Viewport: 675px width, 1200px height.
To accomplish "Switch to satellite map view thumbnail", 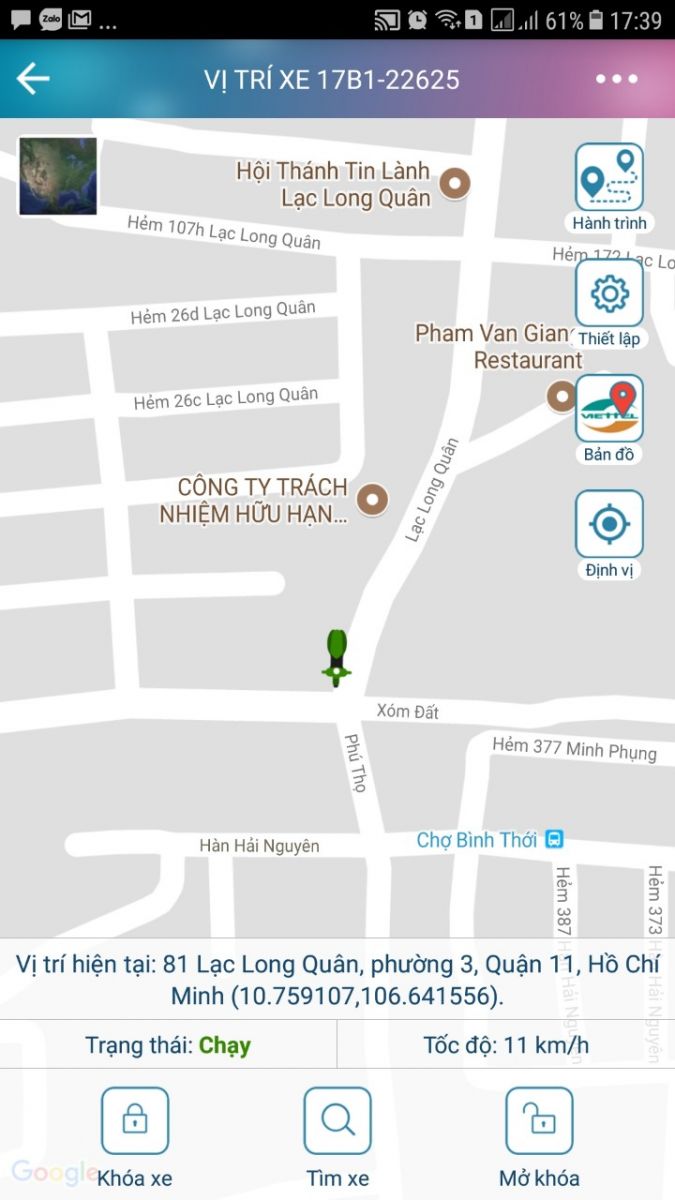I will [x=58, y=177].
